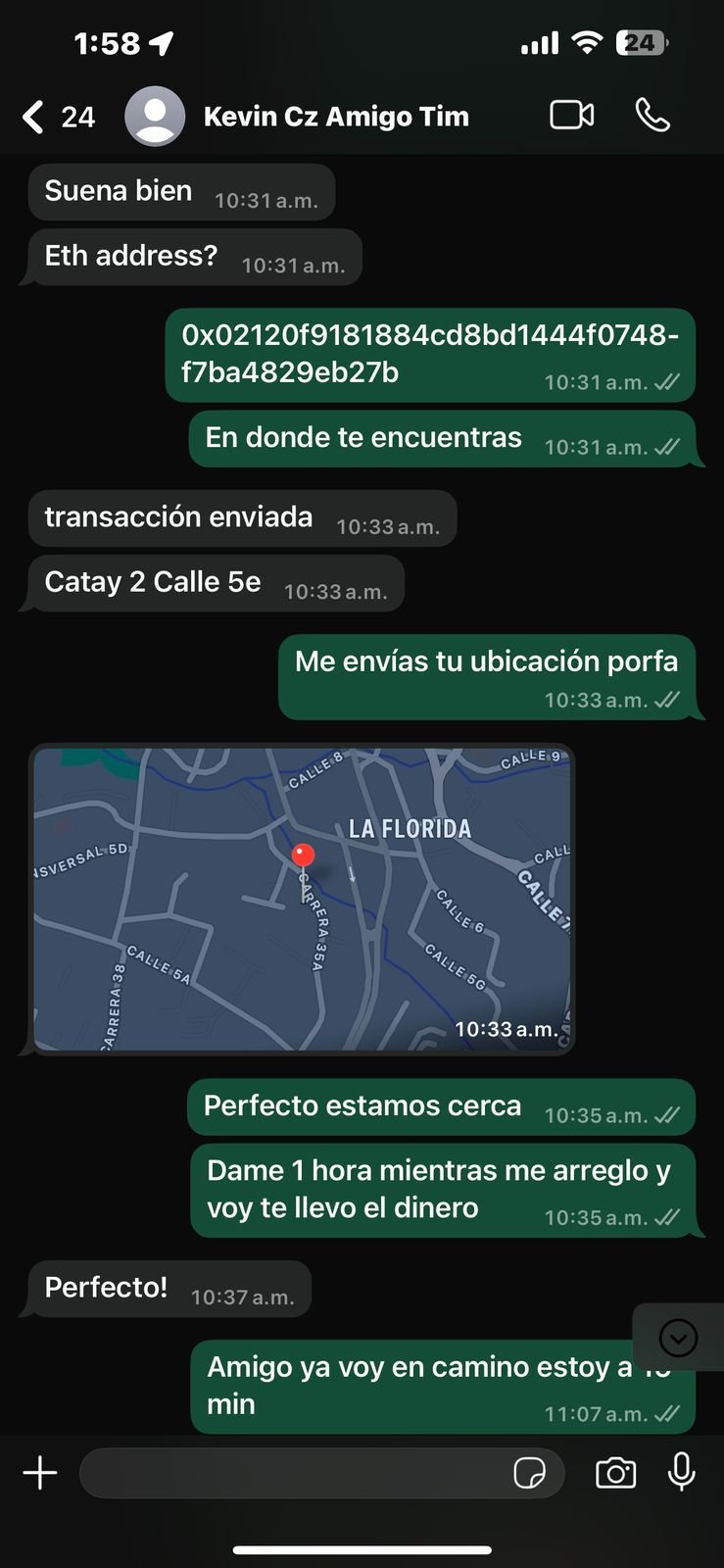Jump to latest messages with down chevron

(678, 1338)
